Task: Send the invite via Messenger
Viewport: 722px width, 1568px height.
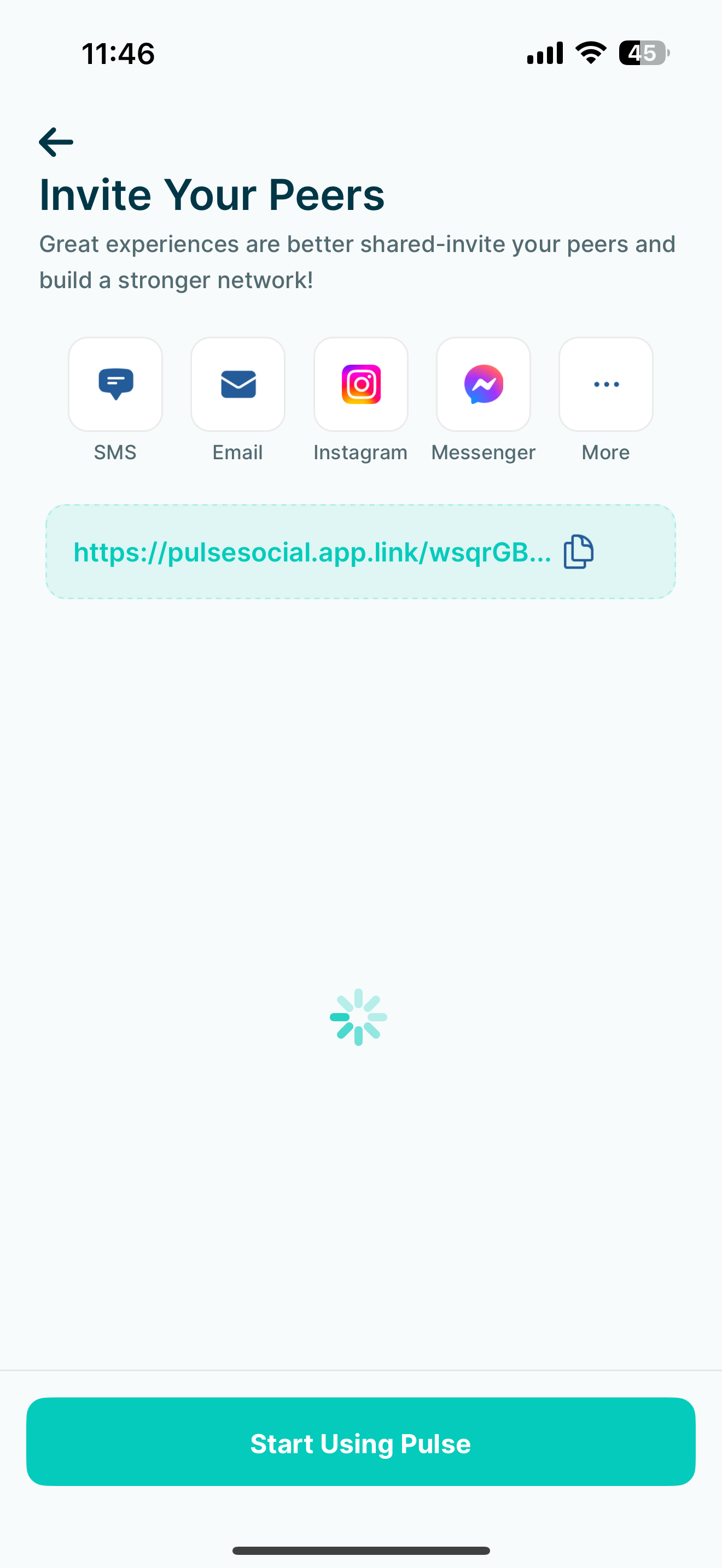Action: (484, 385)
